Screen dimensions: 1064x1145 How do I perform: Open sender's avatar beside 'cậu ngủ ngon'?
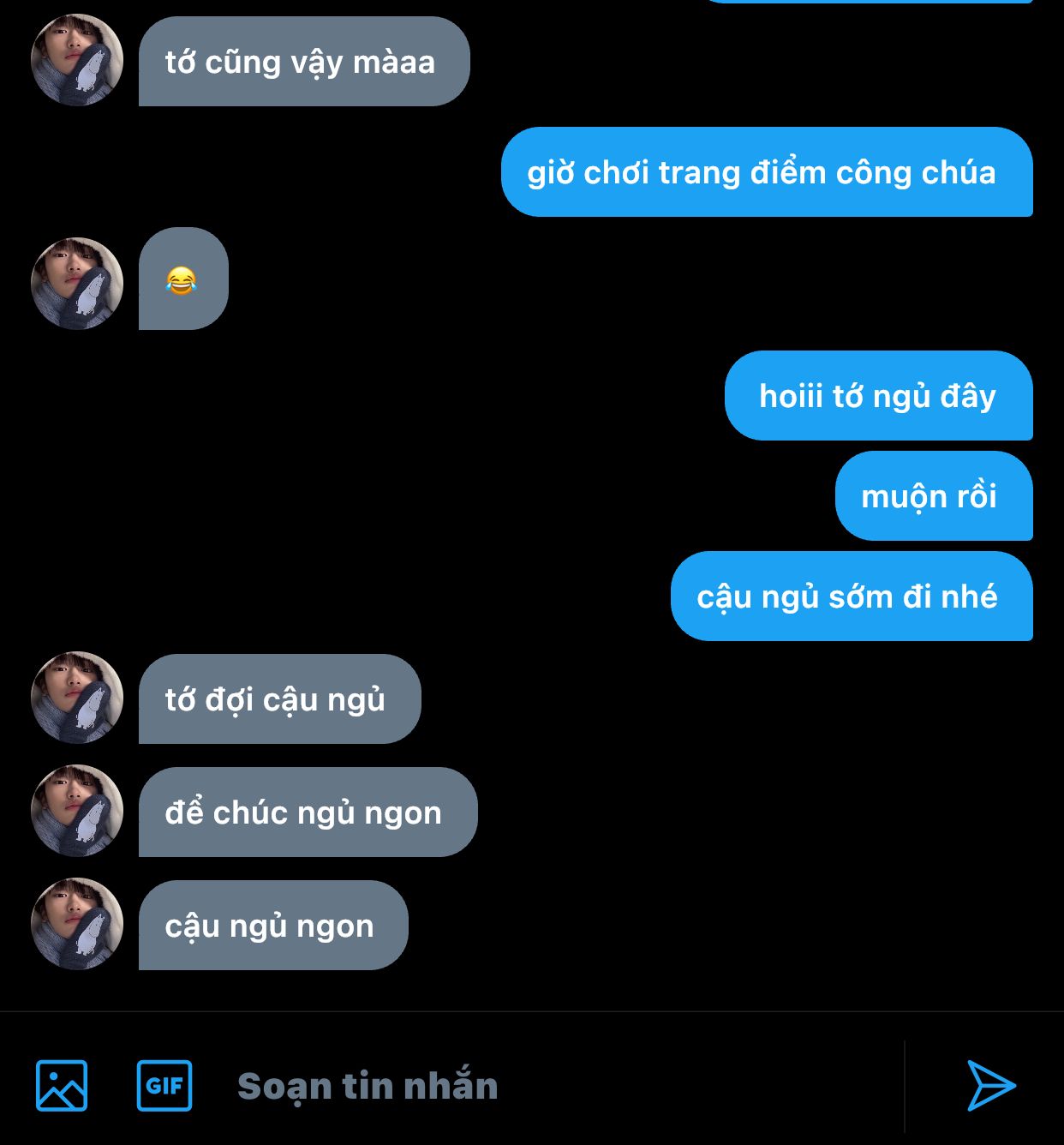click(x=77, y=923)
